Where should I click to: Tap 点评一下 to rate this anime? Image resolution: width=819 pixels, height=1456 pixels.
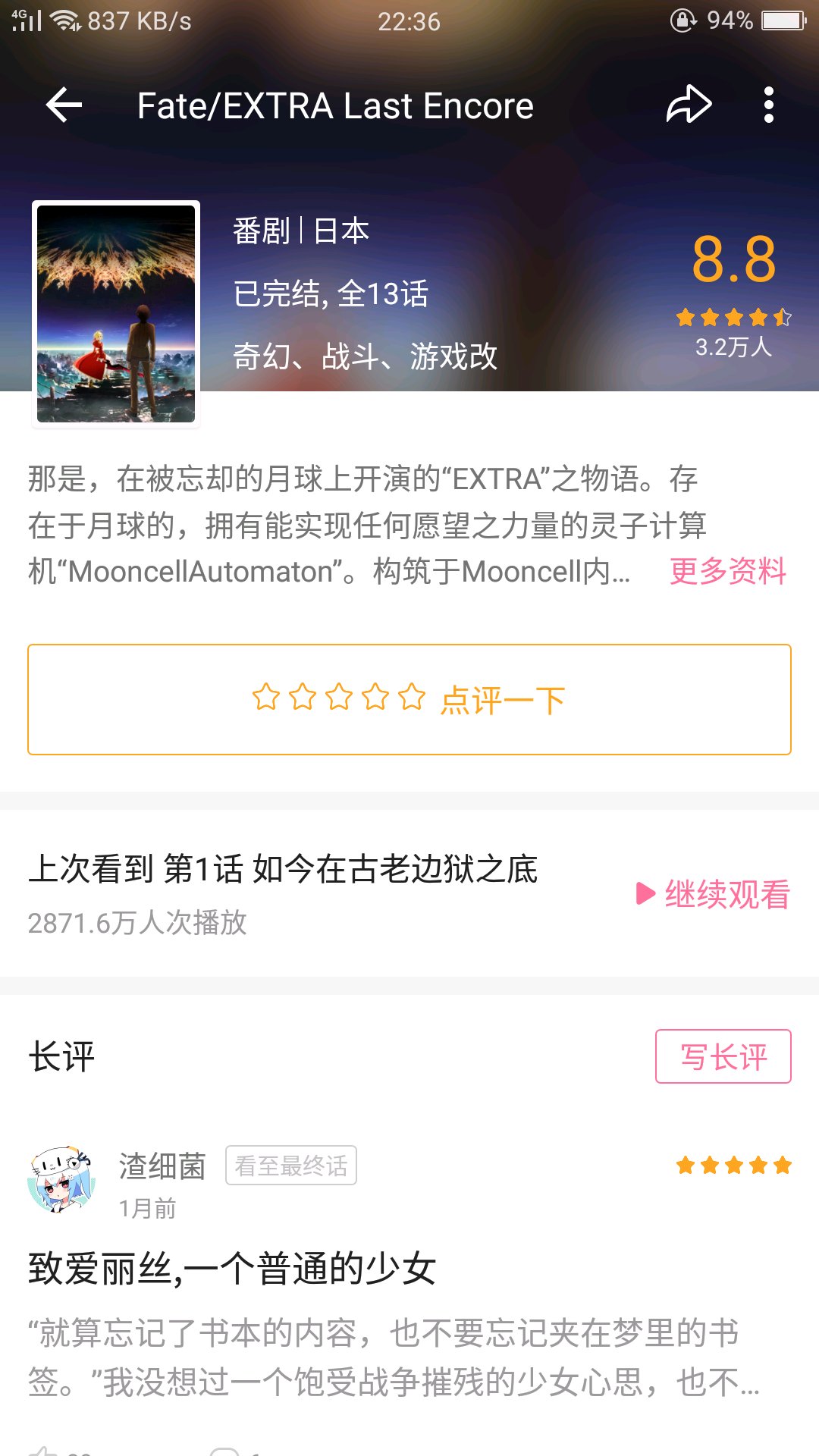409,699
